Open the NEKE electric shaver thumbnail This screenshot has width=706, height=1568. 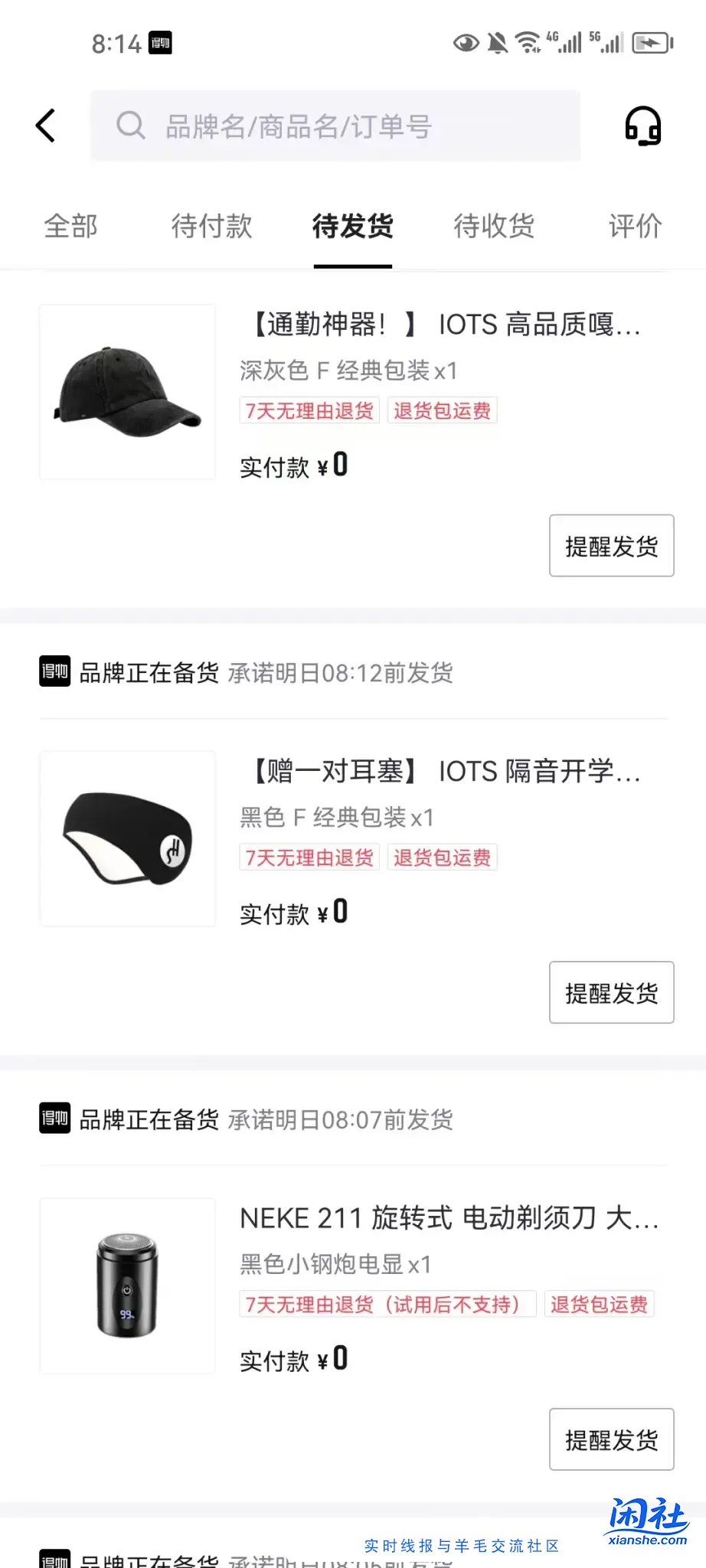(127, 1286)
